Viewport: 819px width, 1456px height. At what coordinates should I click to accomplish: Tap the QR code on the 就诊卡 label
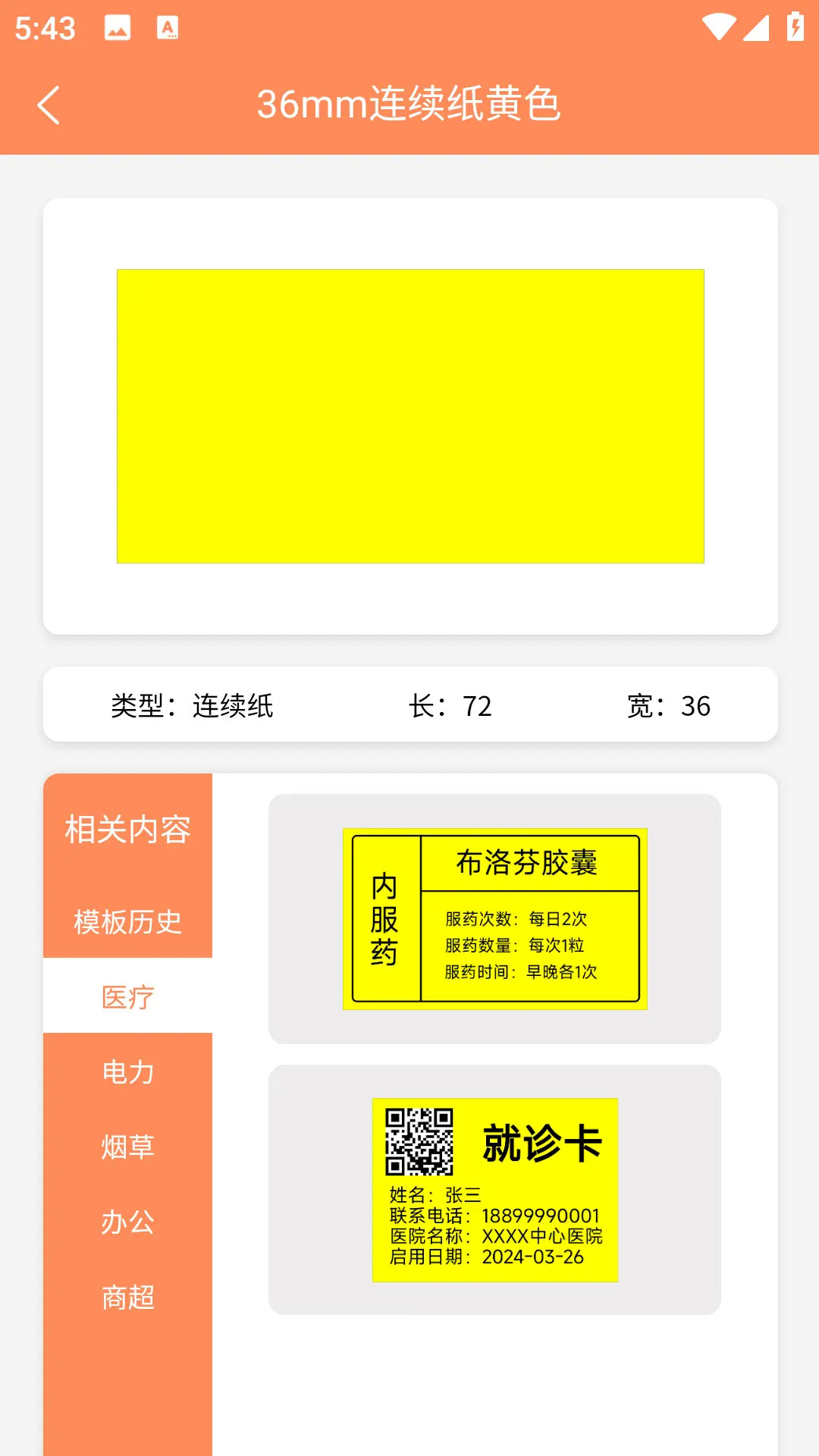[x=419, y=1142]
